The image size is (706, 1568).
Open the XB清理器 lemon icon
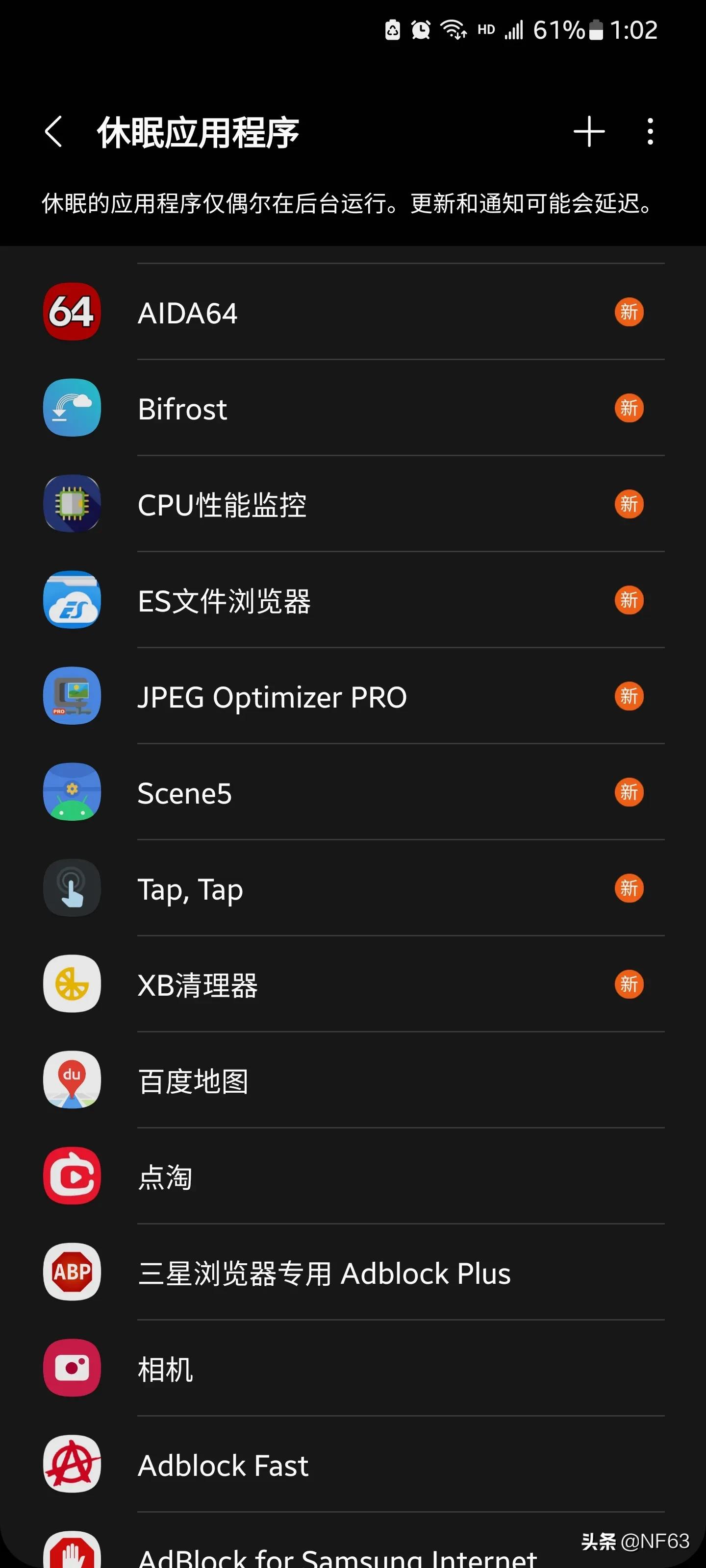tap(71, 984)
